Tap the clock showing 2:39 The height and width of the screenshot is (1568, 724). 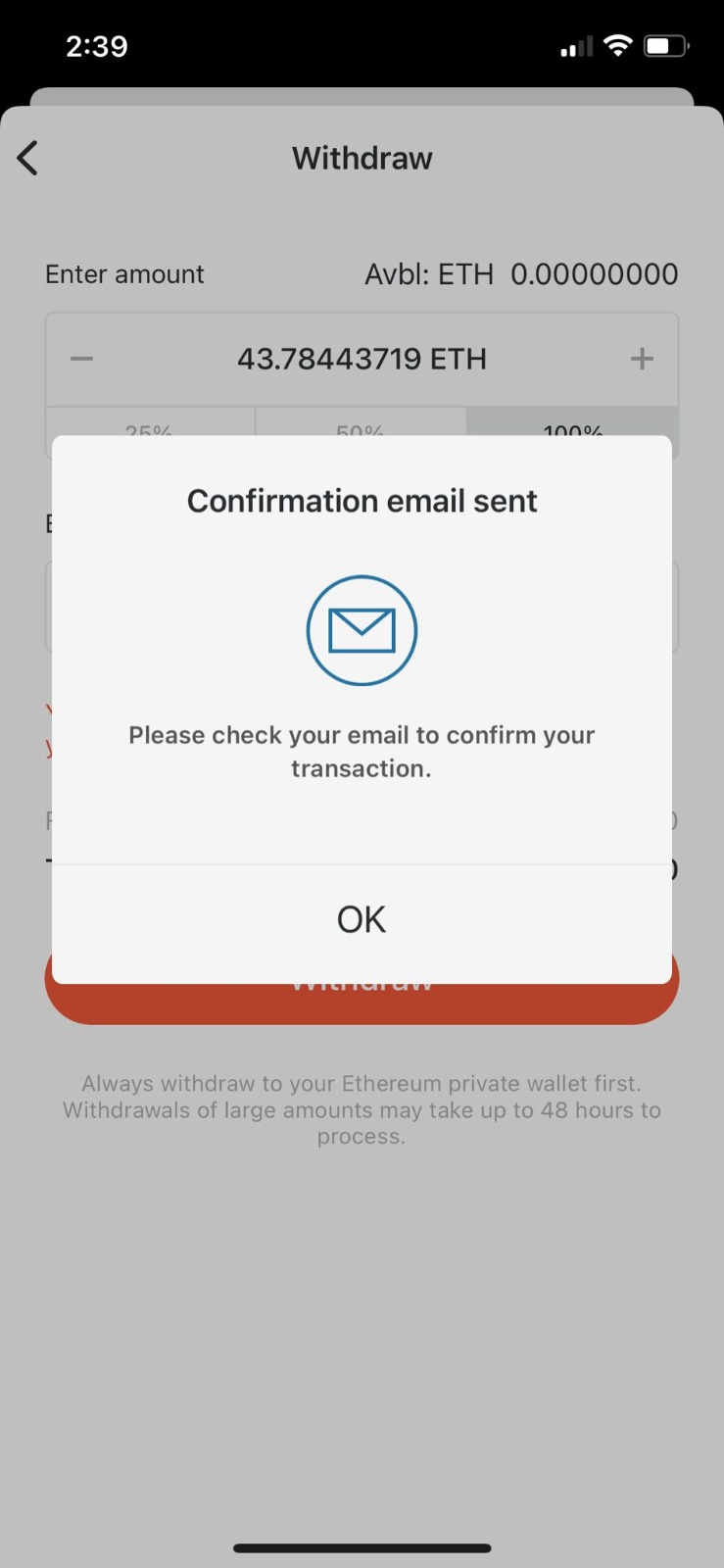point(97,45)
